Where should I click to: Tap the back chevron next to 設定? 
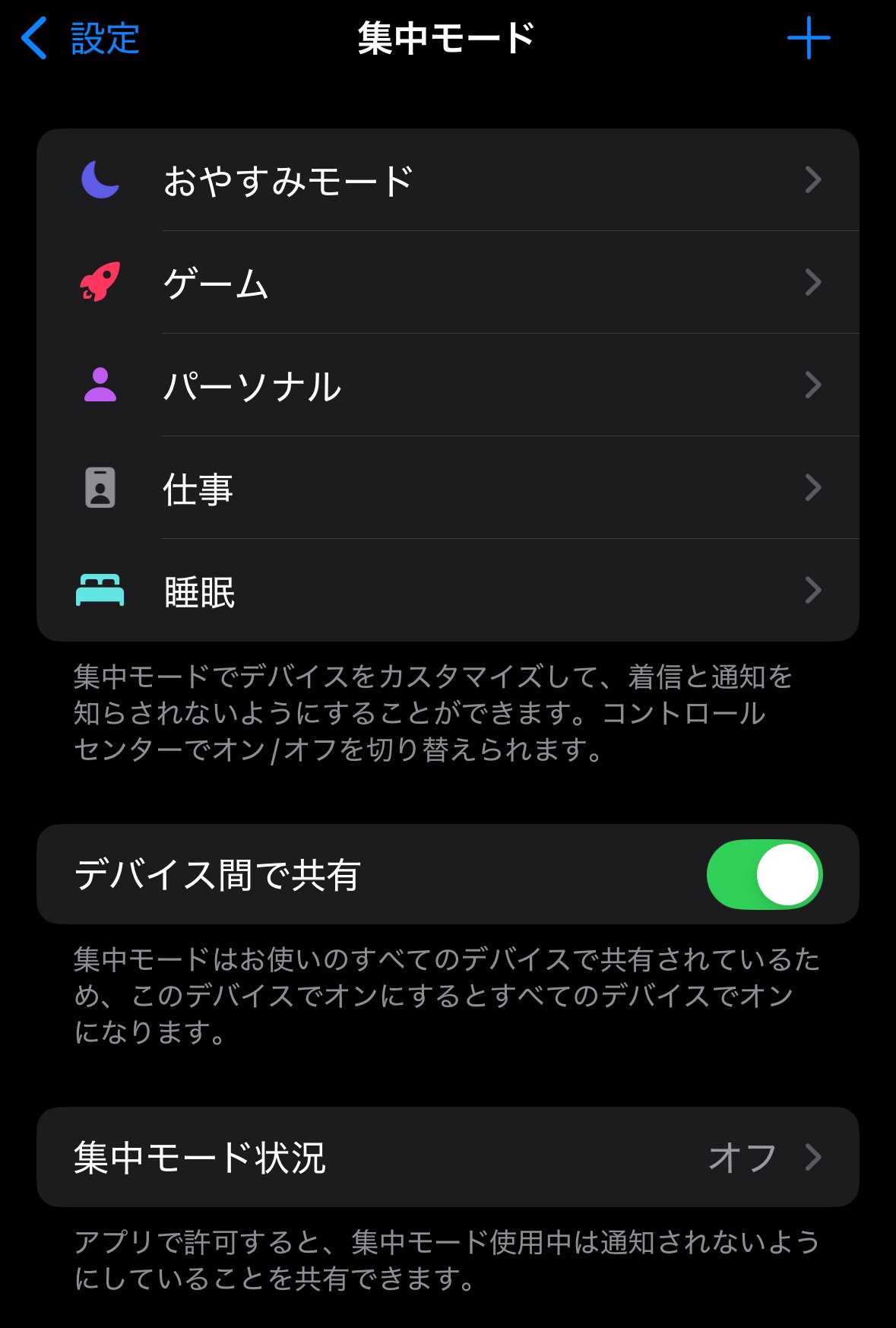click(x=33, y=37)
